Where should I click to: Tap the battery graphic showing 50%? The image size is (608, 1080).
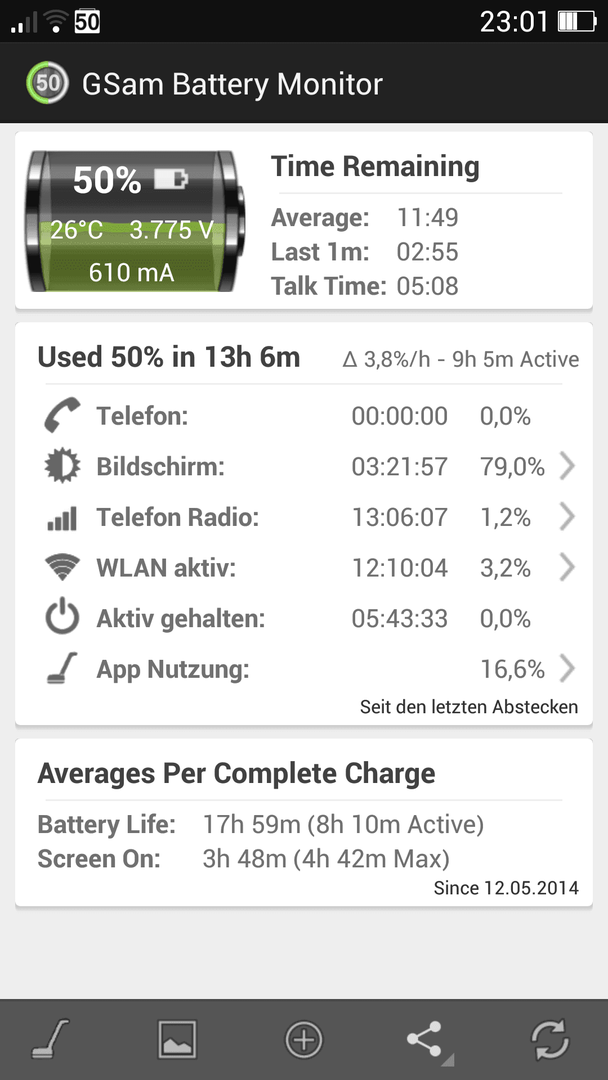coord(134,221)
